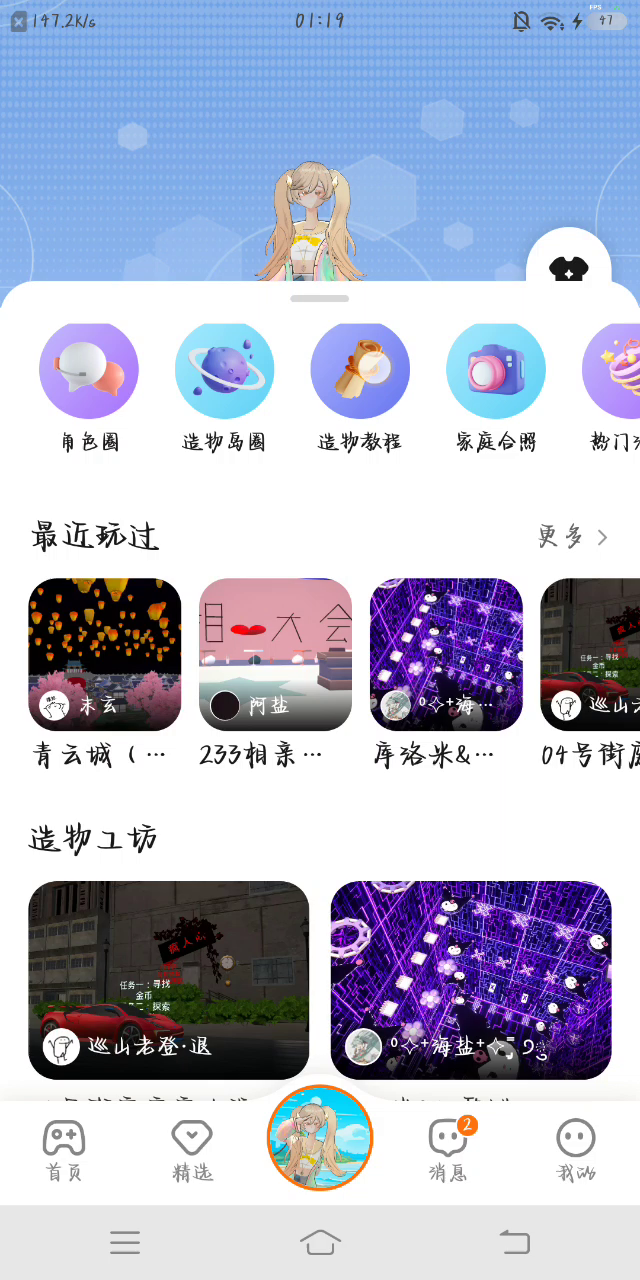Open the 消息 tab with 2 unread
The image size is (640, 1280).
(x=448, y=1151)
